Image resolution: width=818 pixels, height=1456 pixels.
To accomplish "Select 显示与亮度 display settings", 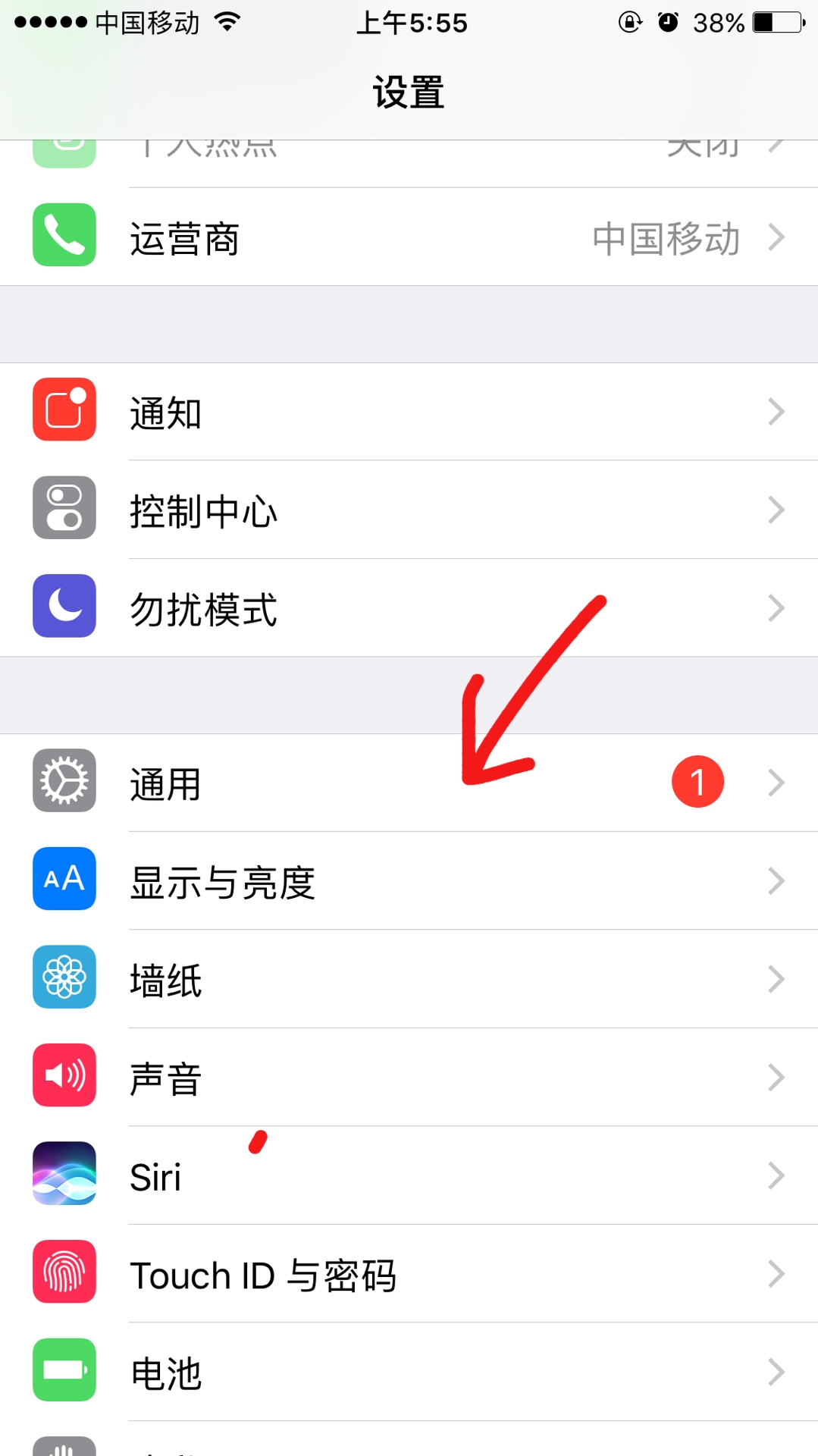I will pyautogui.click(x=409, y=881).
